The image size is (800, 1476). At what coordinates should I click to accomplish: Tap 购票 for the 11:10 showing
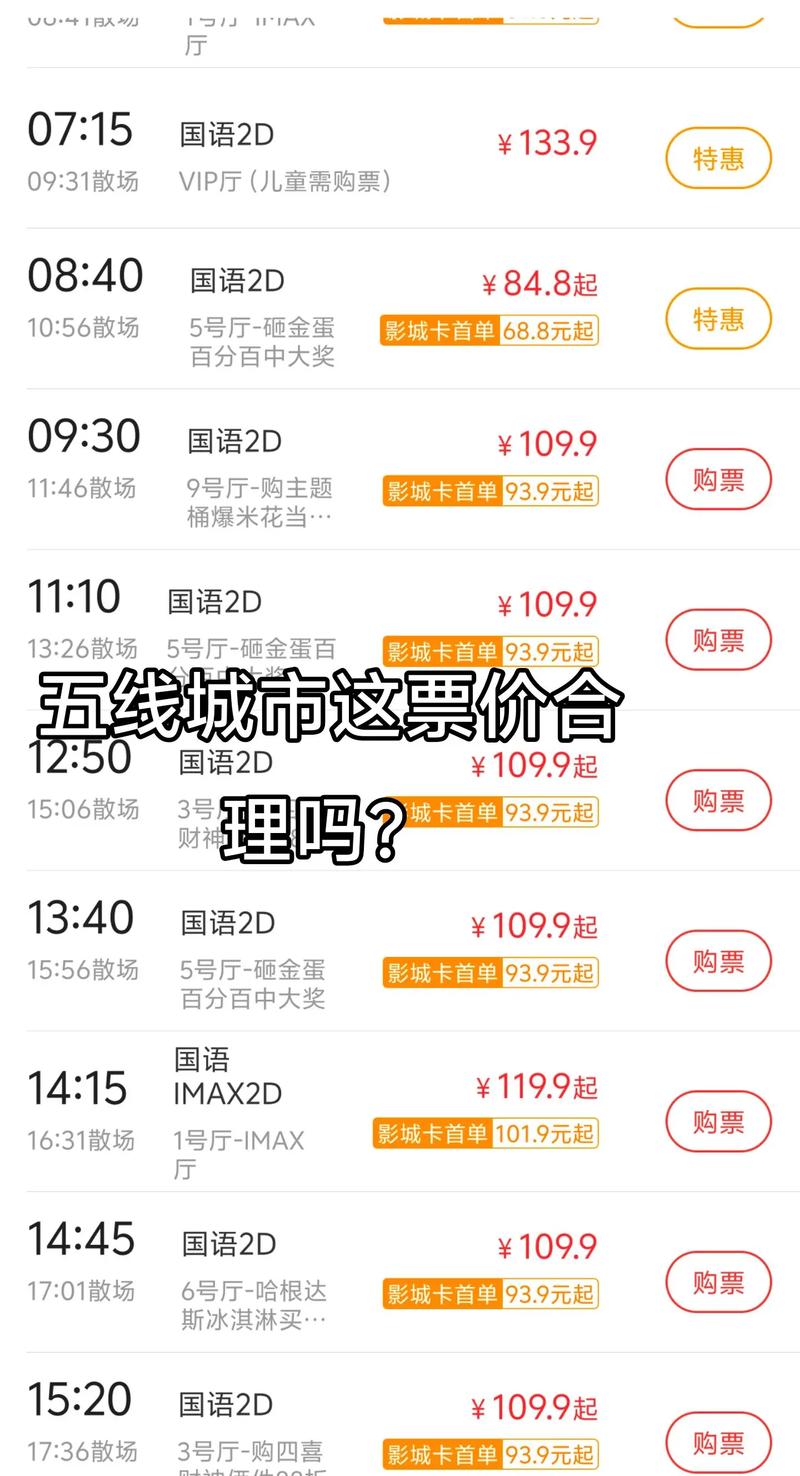[x=718, y=640]
